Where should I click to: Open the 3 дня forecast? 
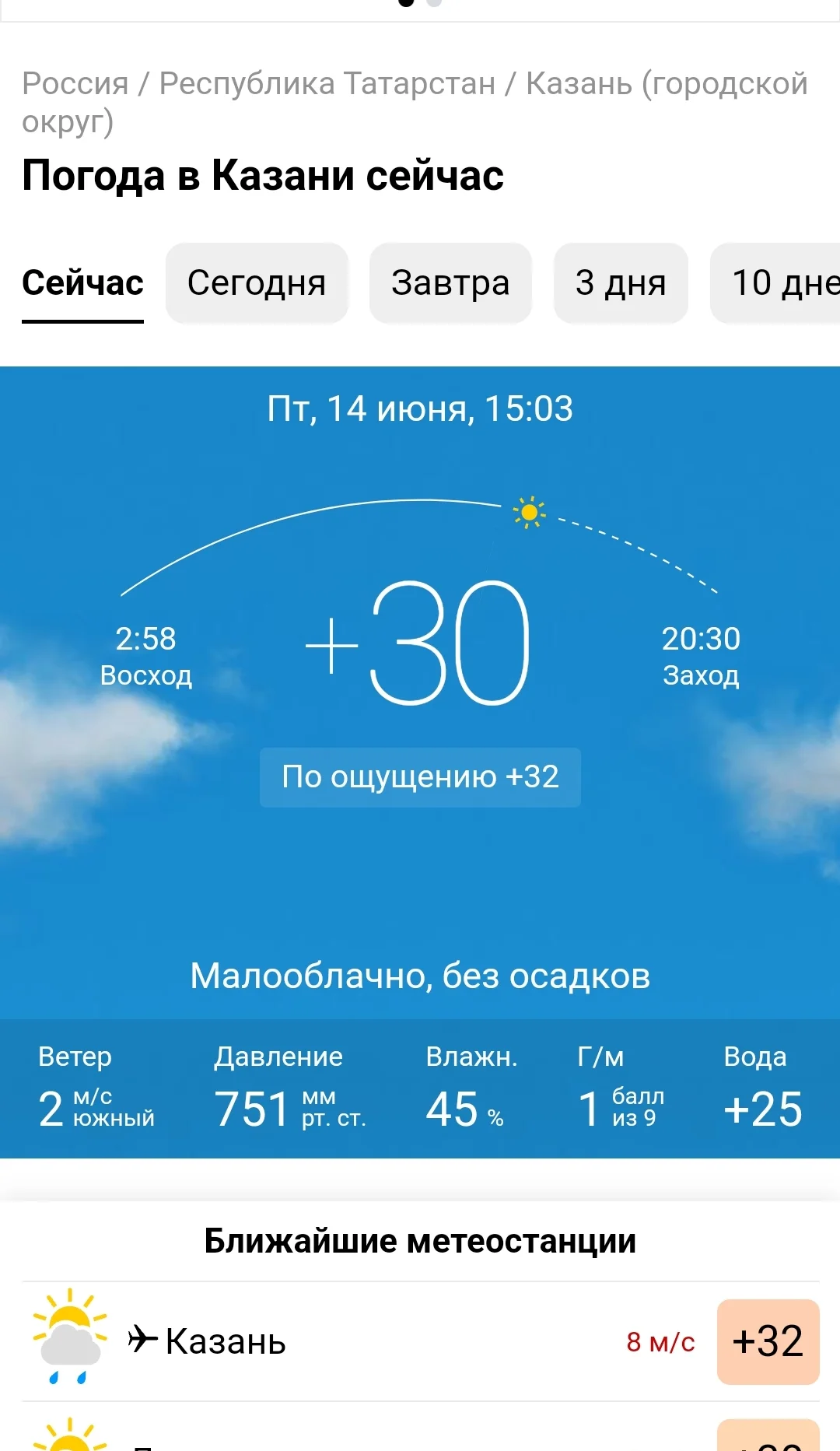[621, 282]
